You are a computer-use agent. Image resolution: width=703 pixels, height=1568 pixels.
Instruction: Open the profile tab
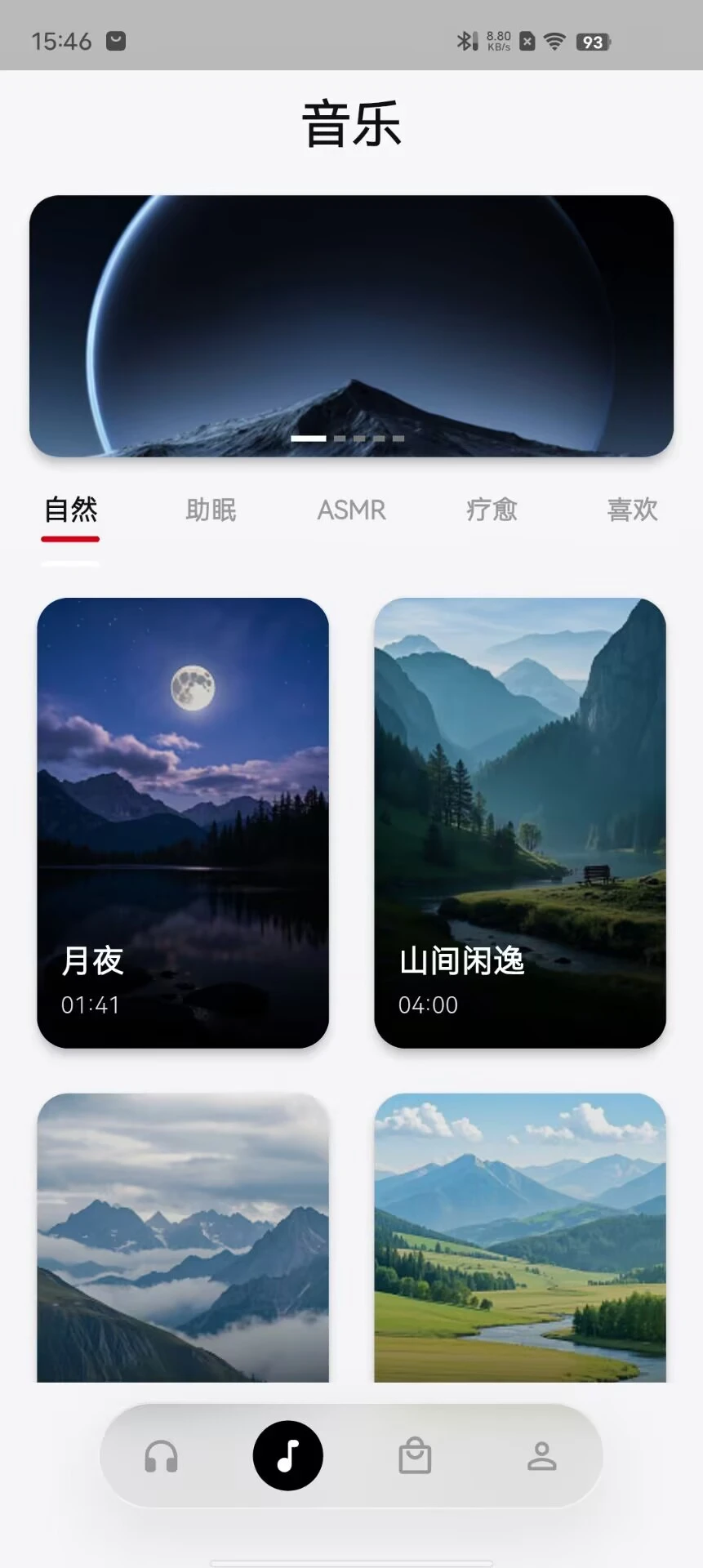541,1456
